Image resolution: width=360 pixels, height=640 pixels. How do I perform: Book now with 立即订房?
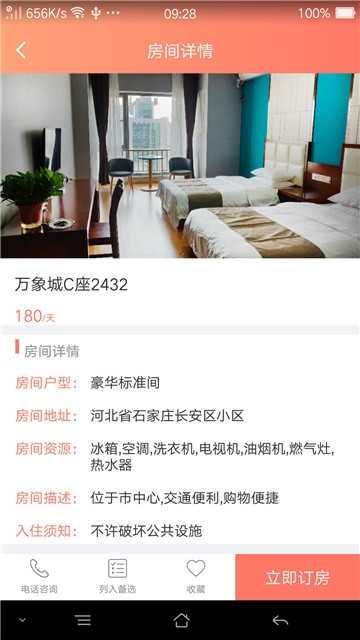[298, 577]
